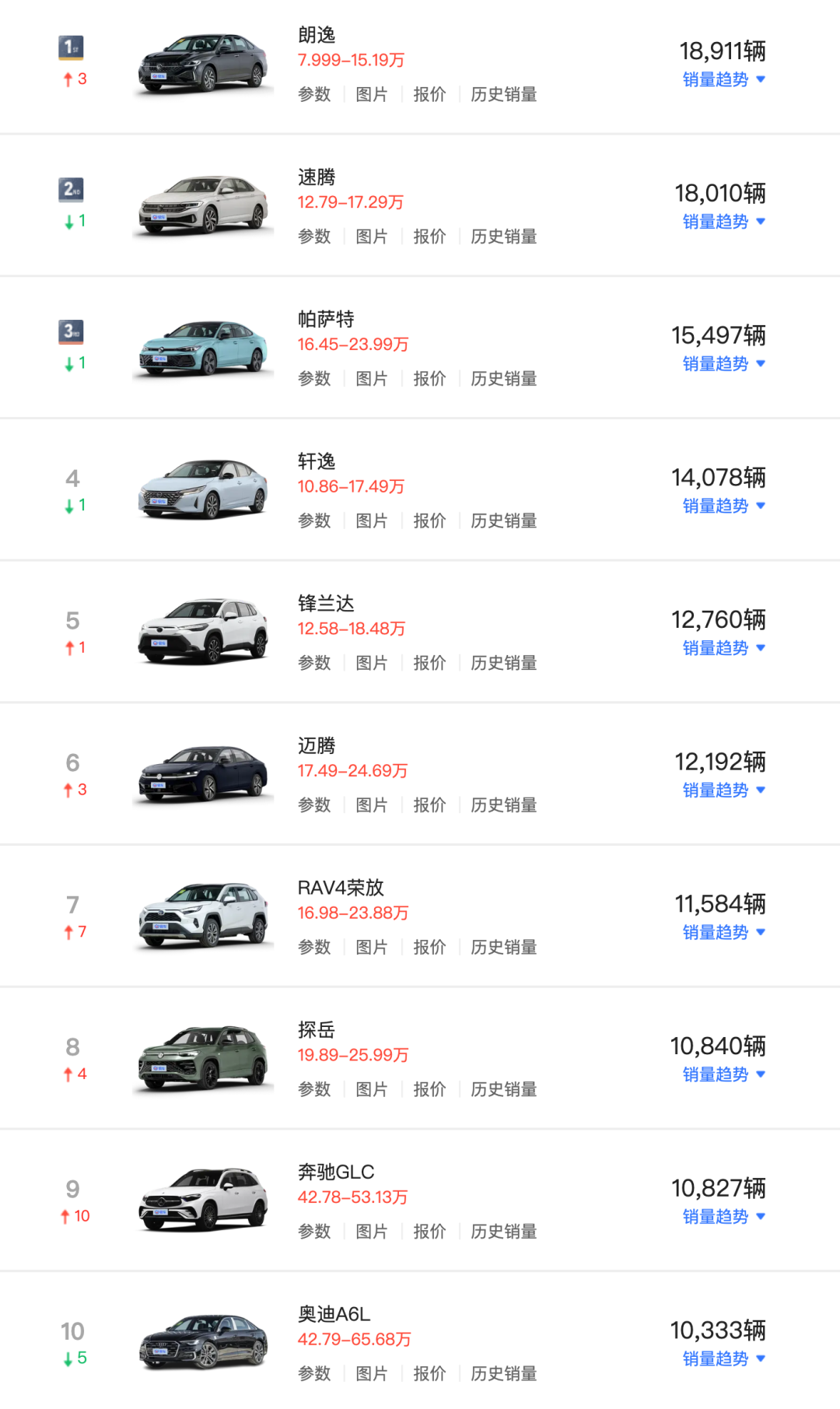Open 报价 for 锋兰达
This screenshot has width=840, height=1409.
click(429, 663)
